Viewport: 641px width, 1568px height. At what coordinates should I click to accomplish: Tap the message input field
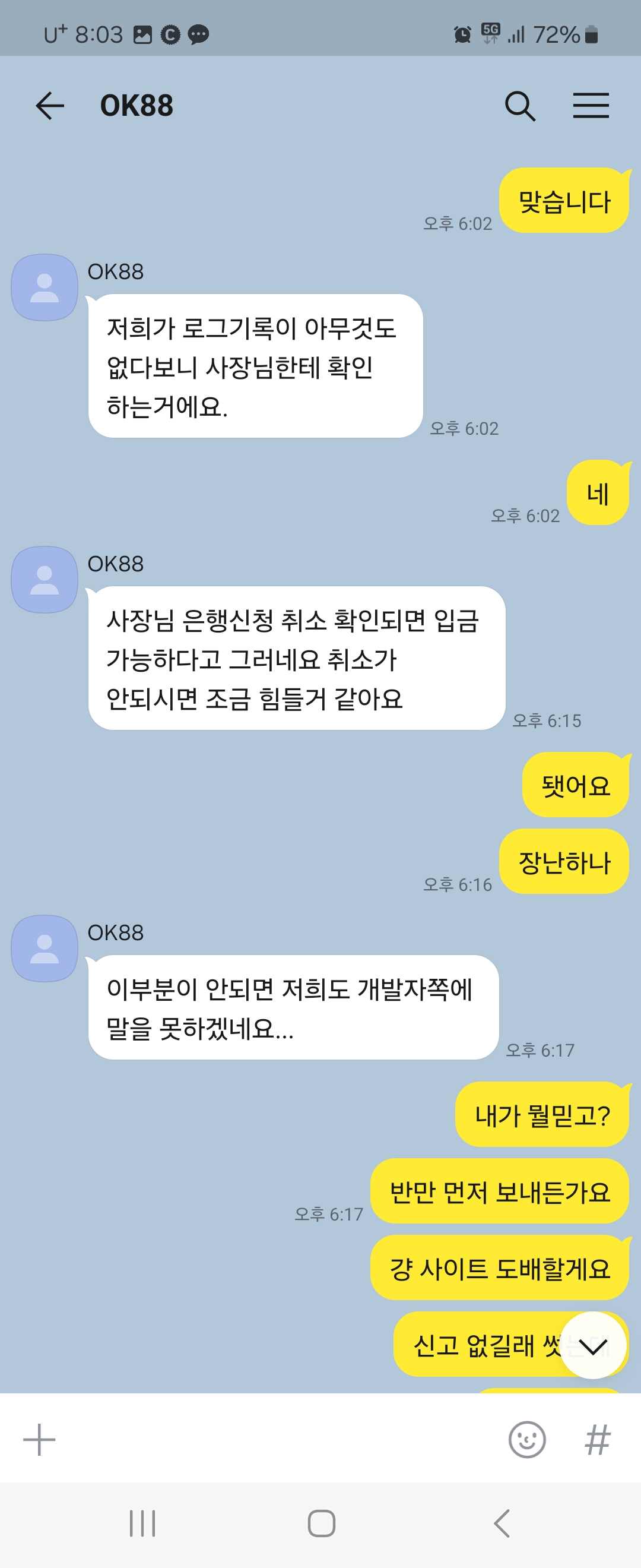(274, 1440)
